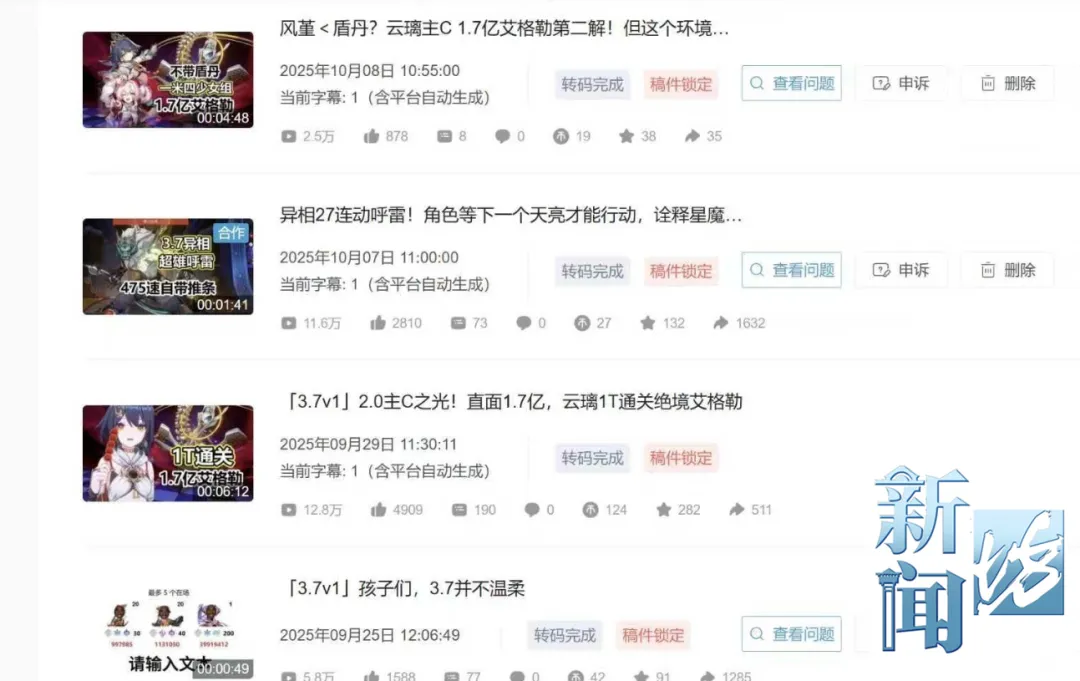Open the 1T通关 1.7亿艾格勒 thumbnail
Image resolution: width=1080 pixels, height=681 pixels.
click(x=167, y=453)
